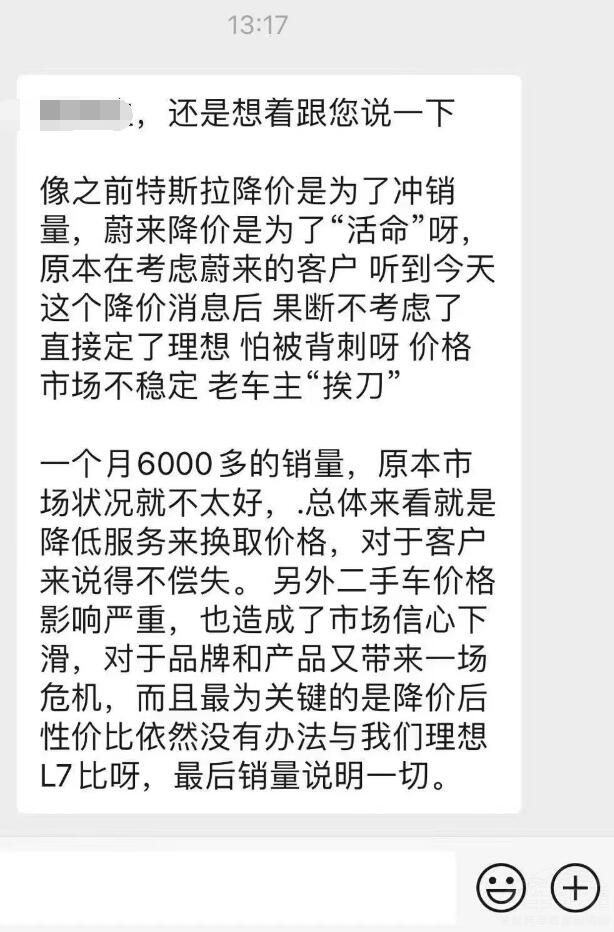Viewport: 614px width, 932px height.
Task: Open the plus attachments menu
Action: (575, 886)
